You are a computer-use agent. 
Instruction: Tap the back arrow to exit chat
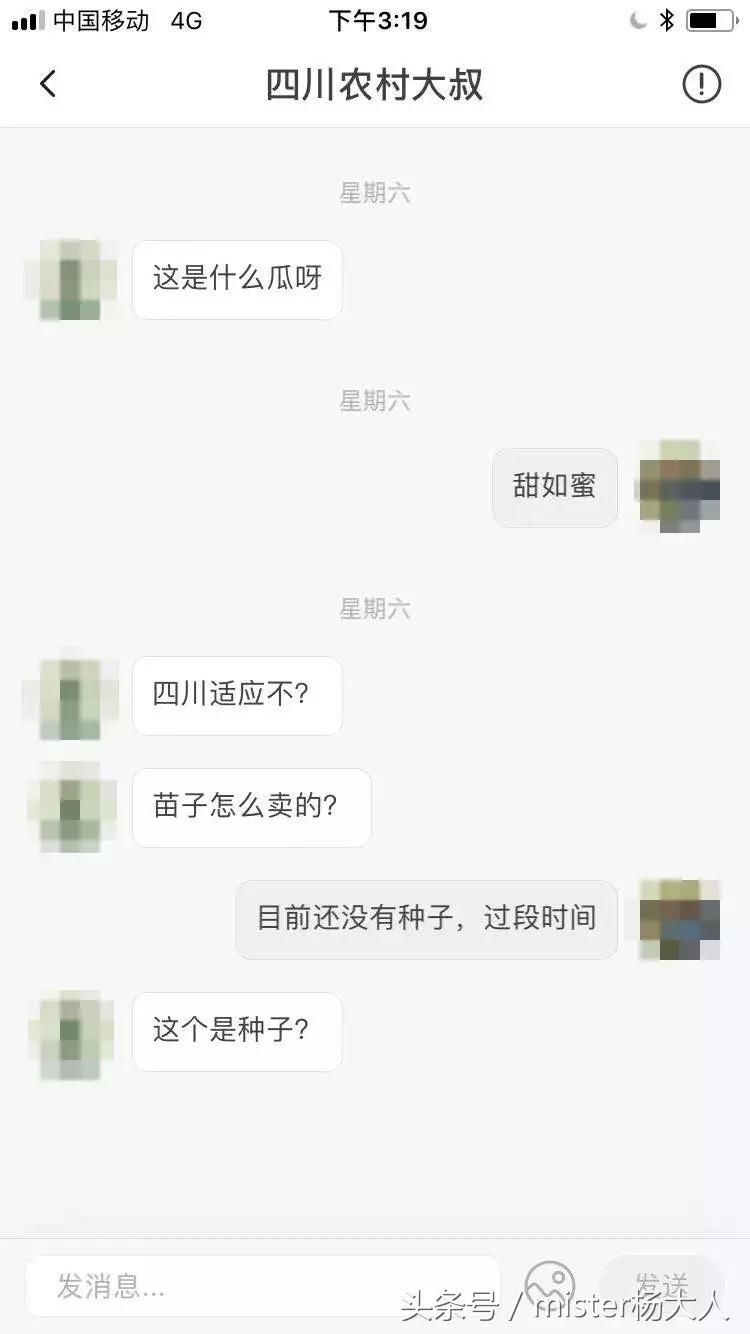48,84
